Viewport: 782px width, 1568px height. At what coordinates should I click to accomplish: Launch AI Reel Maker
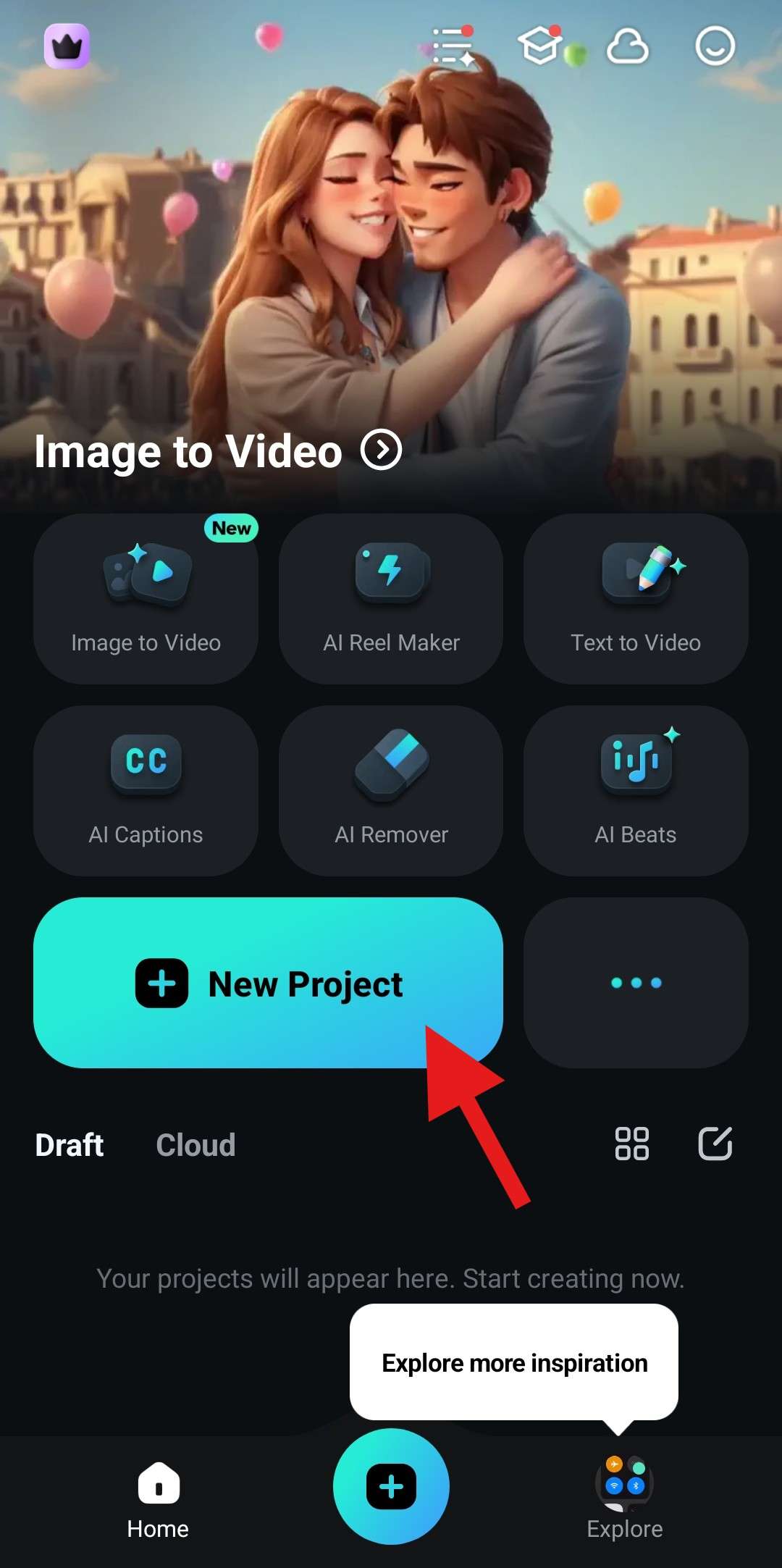(391, 599)
